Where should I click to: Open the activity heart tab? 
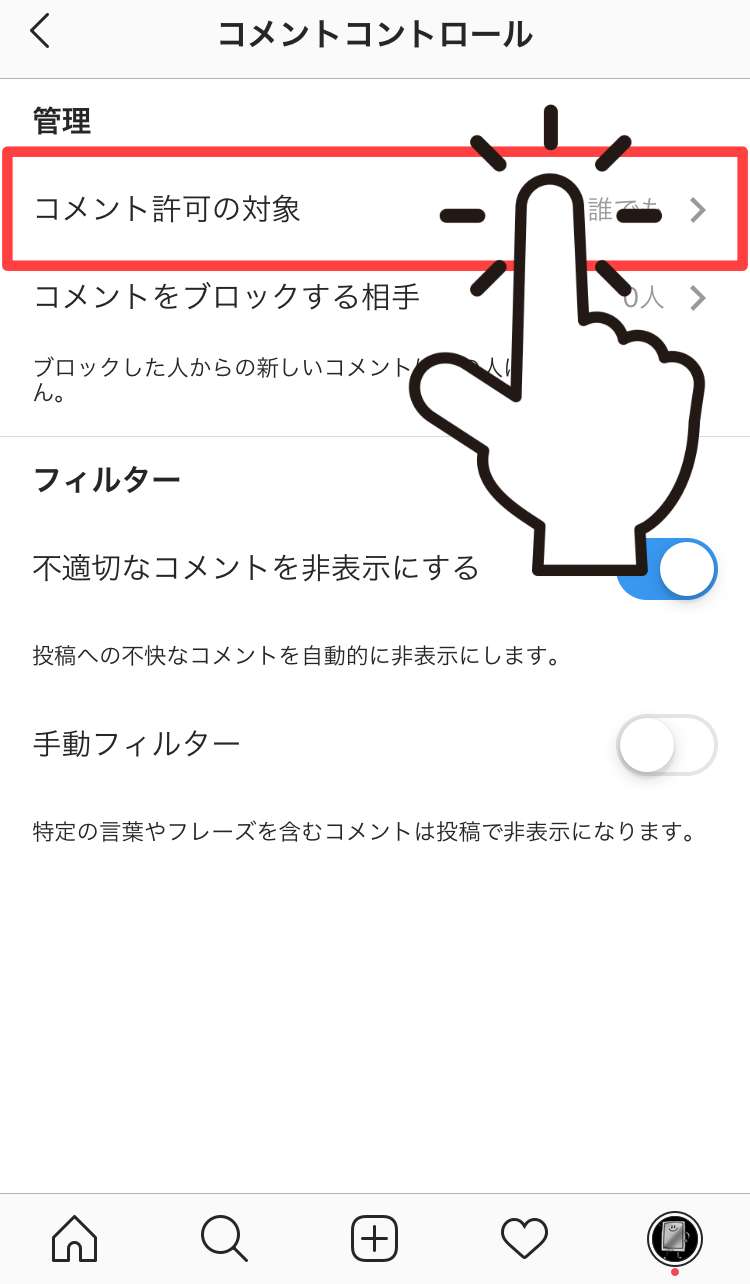[524, 1239]
